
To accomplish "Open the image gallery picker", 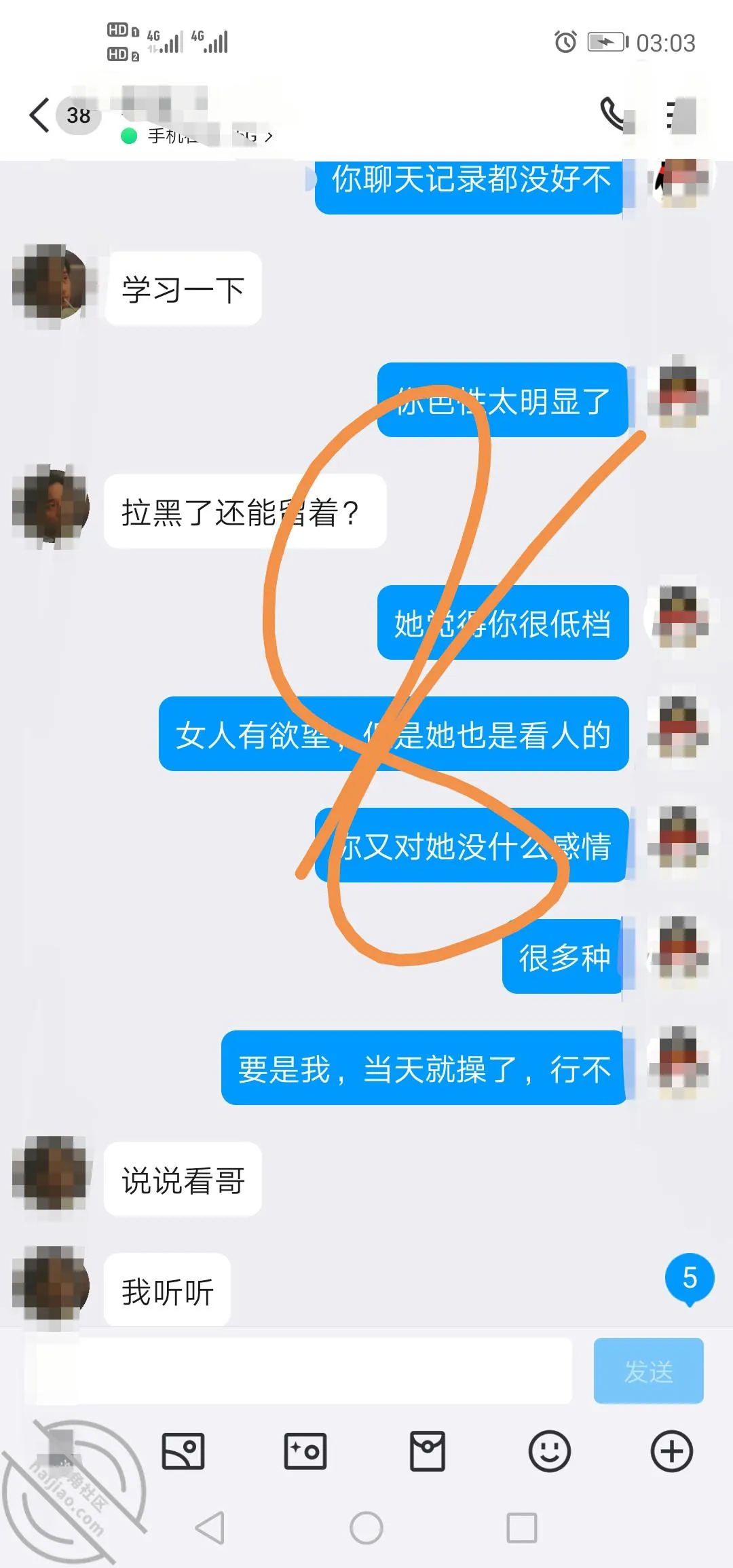I will pyautogui.click(x=183, y=1451).
